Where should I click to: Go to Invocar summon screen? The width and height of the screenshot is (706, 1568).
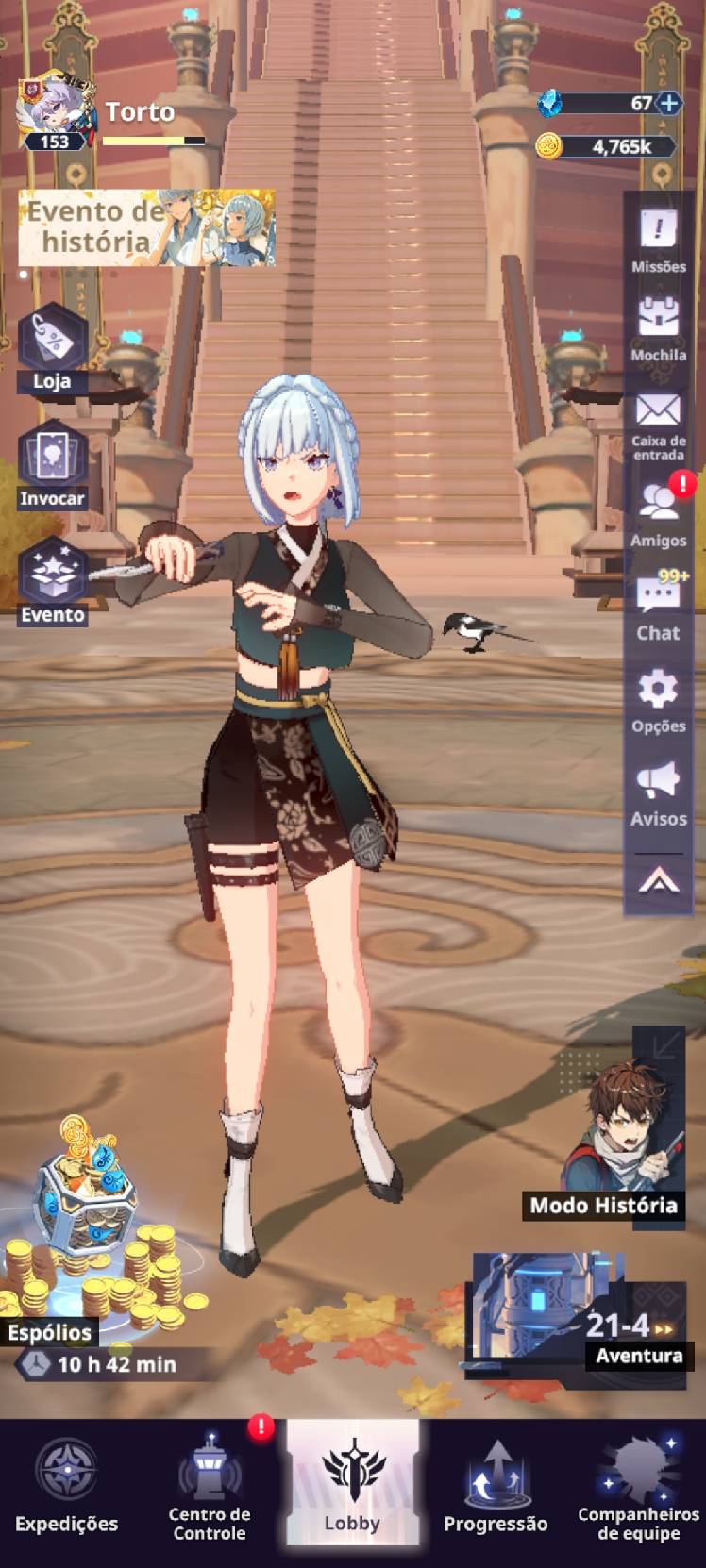pyautogui.click(x=53, y=465)
